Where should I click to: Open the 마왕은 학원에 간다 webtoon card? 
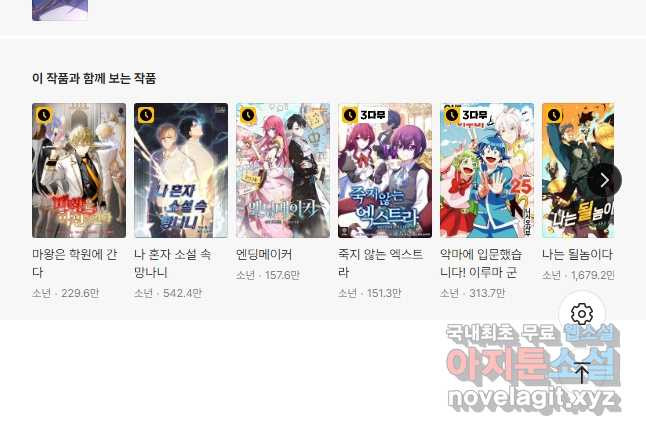78,170
